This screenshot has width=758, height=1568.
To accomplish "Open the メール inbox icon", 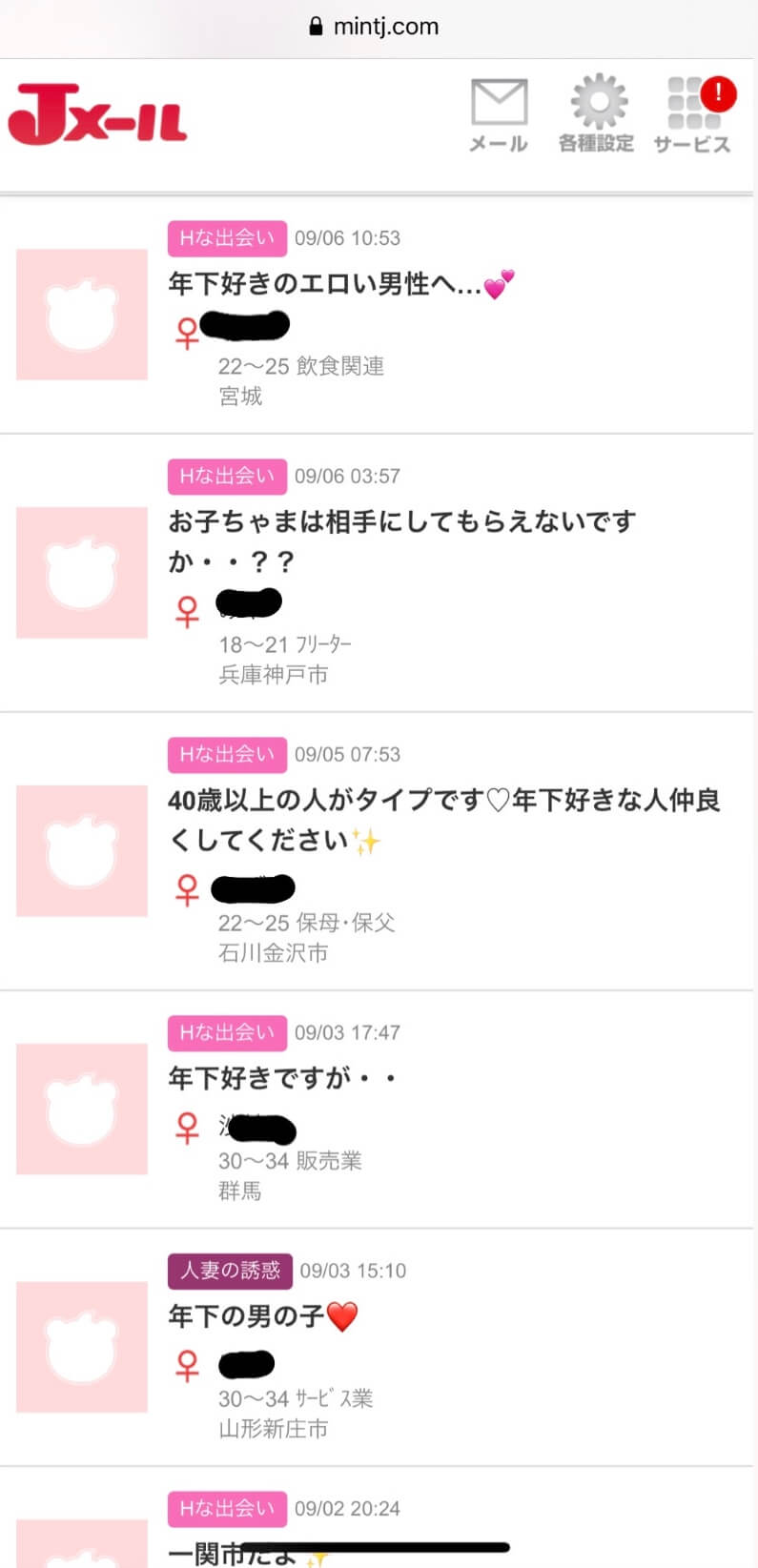I will 499,115.
